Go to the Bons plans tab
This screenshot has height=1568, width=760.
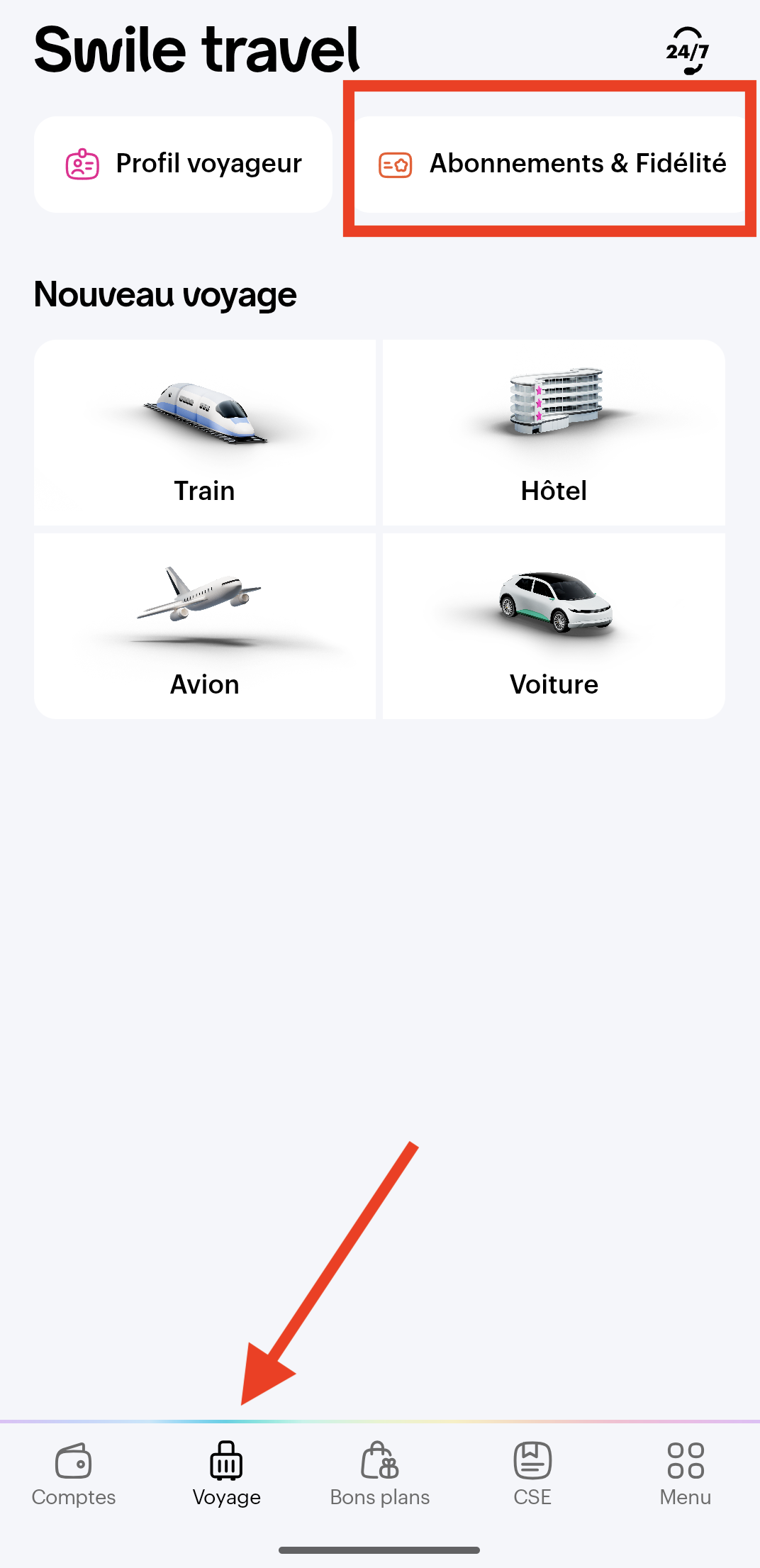click(380, 1473)
